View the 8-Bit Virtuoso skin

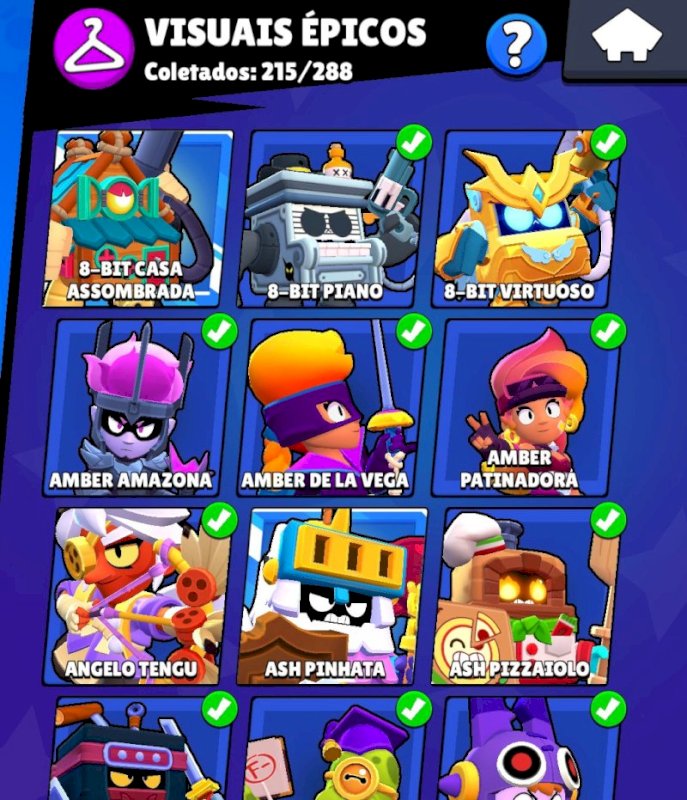click(x=531, y=218)
